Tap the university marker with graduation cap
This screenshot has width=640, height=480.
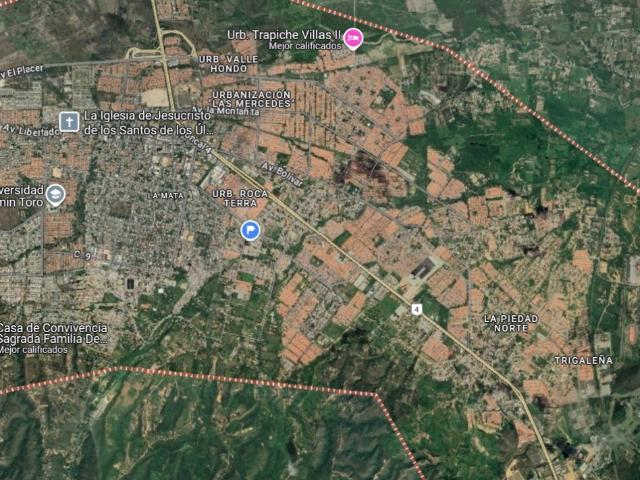[x=55, y=194]
